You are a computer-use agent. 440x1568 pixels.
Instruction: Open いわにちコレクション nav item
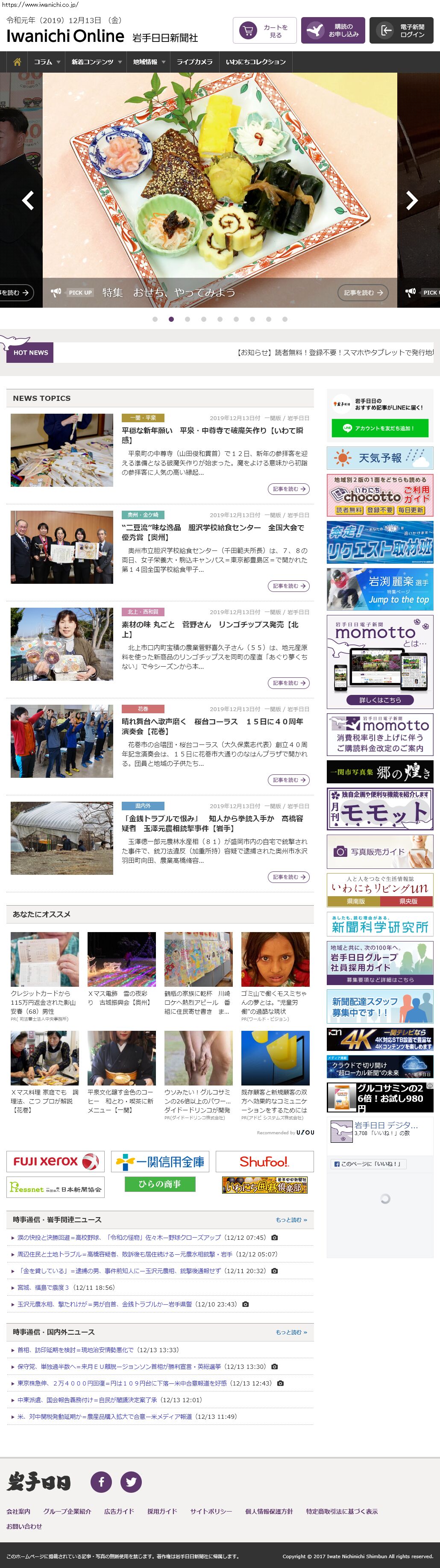(255, 62)
